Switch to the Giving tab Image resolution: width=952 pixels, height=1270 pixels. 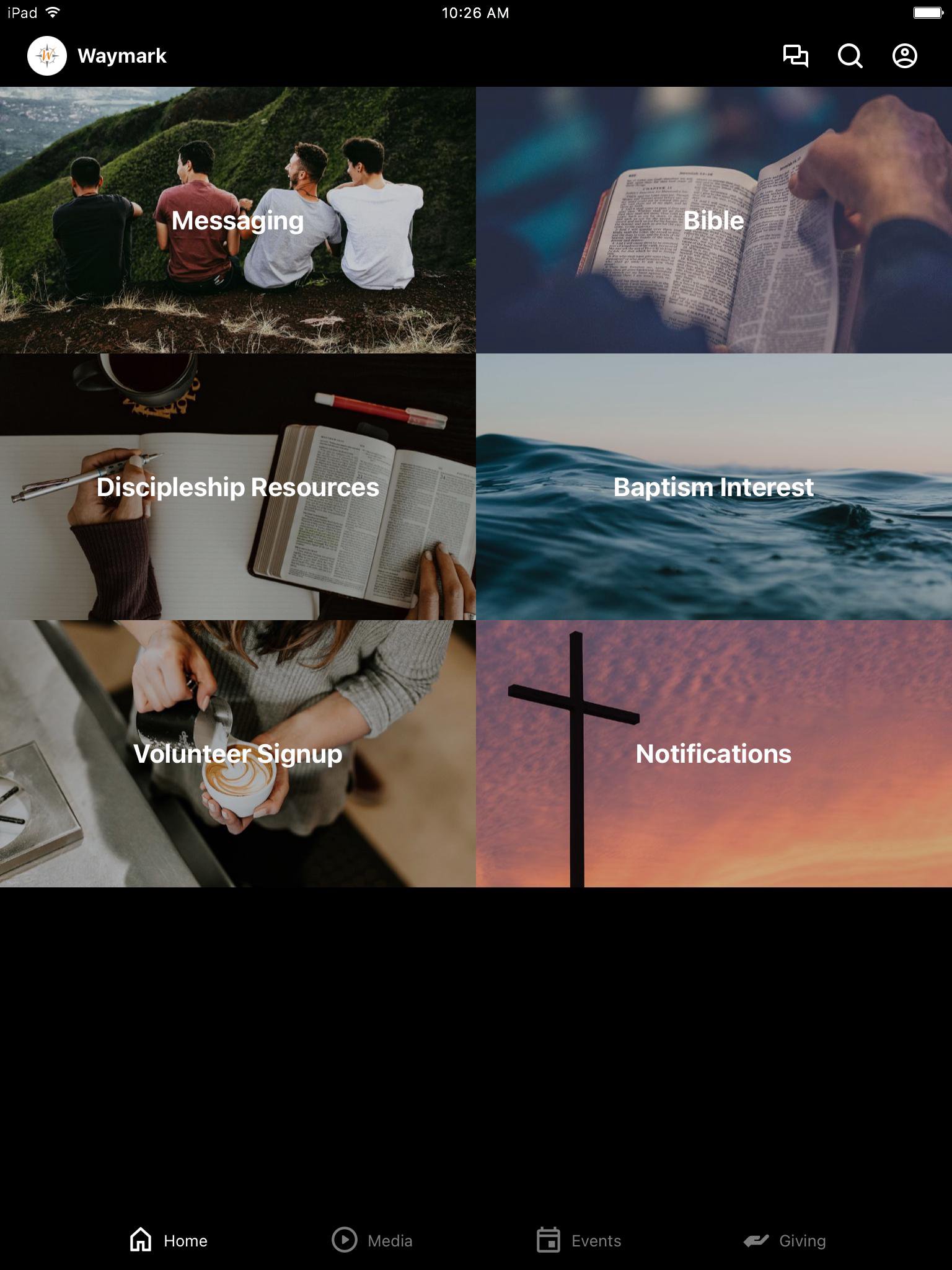pos(784,1240)
